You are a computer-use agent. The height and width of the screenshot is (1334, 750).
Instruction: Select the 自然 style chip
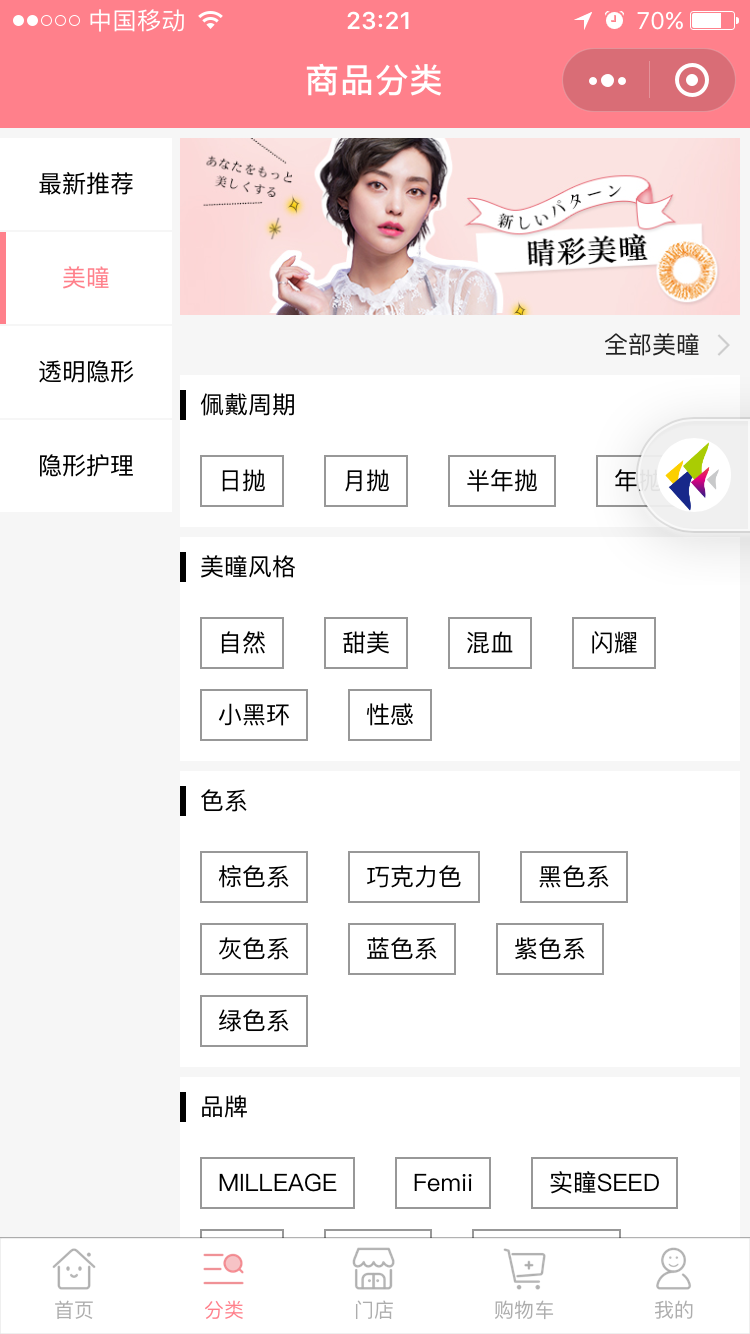242,643
